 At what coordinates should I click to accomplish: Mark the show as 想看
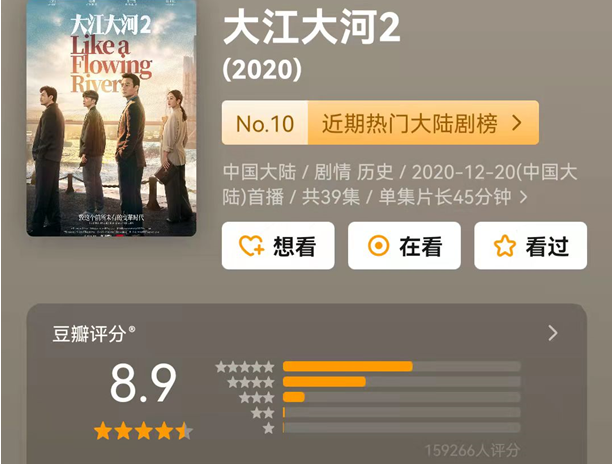tap(278, 246)
